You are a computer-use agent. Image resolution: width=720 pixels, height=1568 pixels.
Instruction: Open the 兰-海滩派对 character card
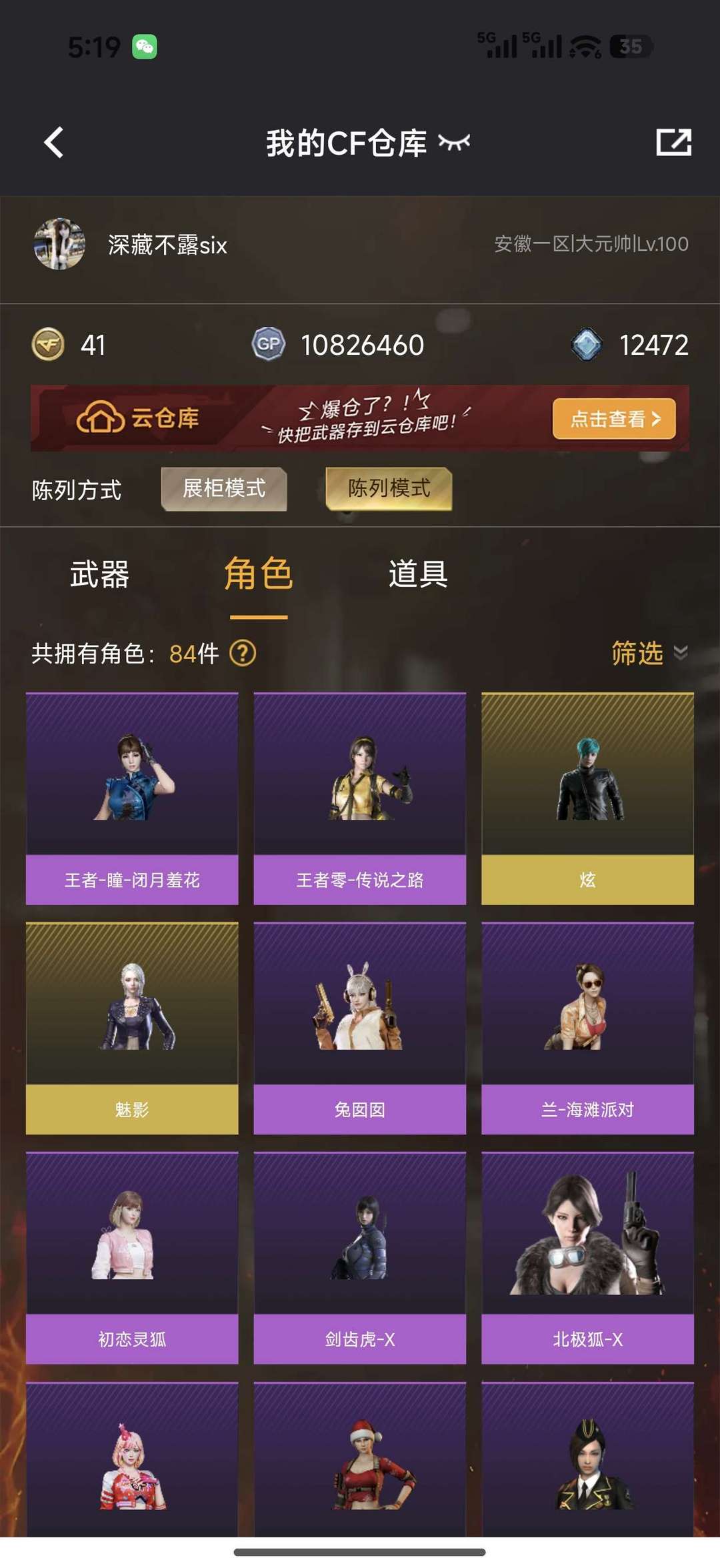tap(587, 1028)
